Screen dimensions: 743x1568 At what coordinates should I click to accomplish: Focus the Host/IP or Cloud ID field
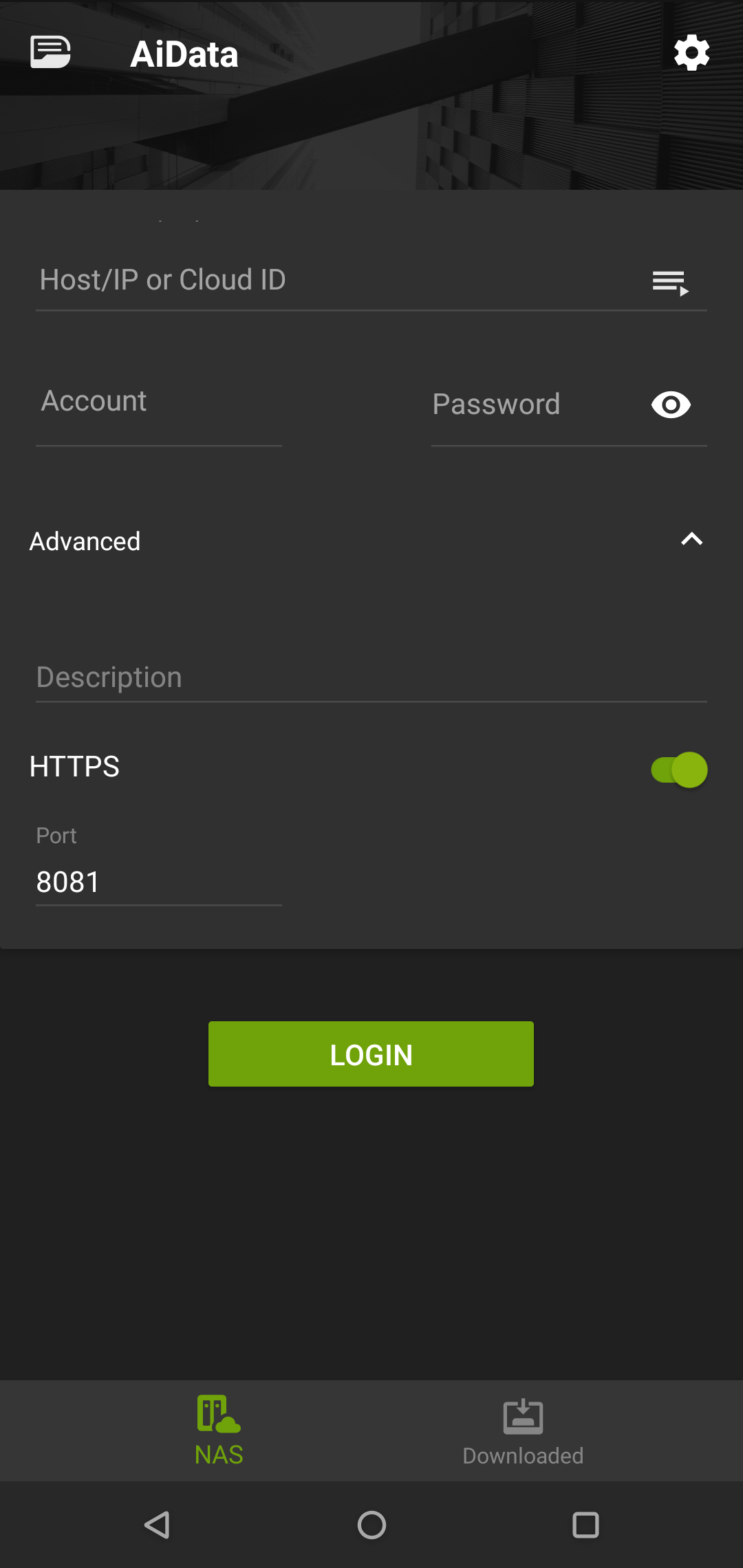click(337, 281)
